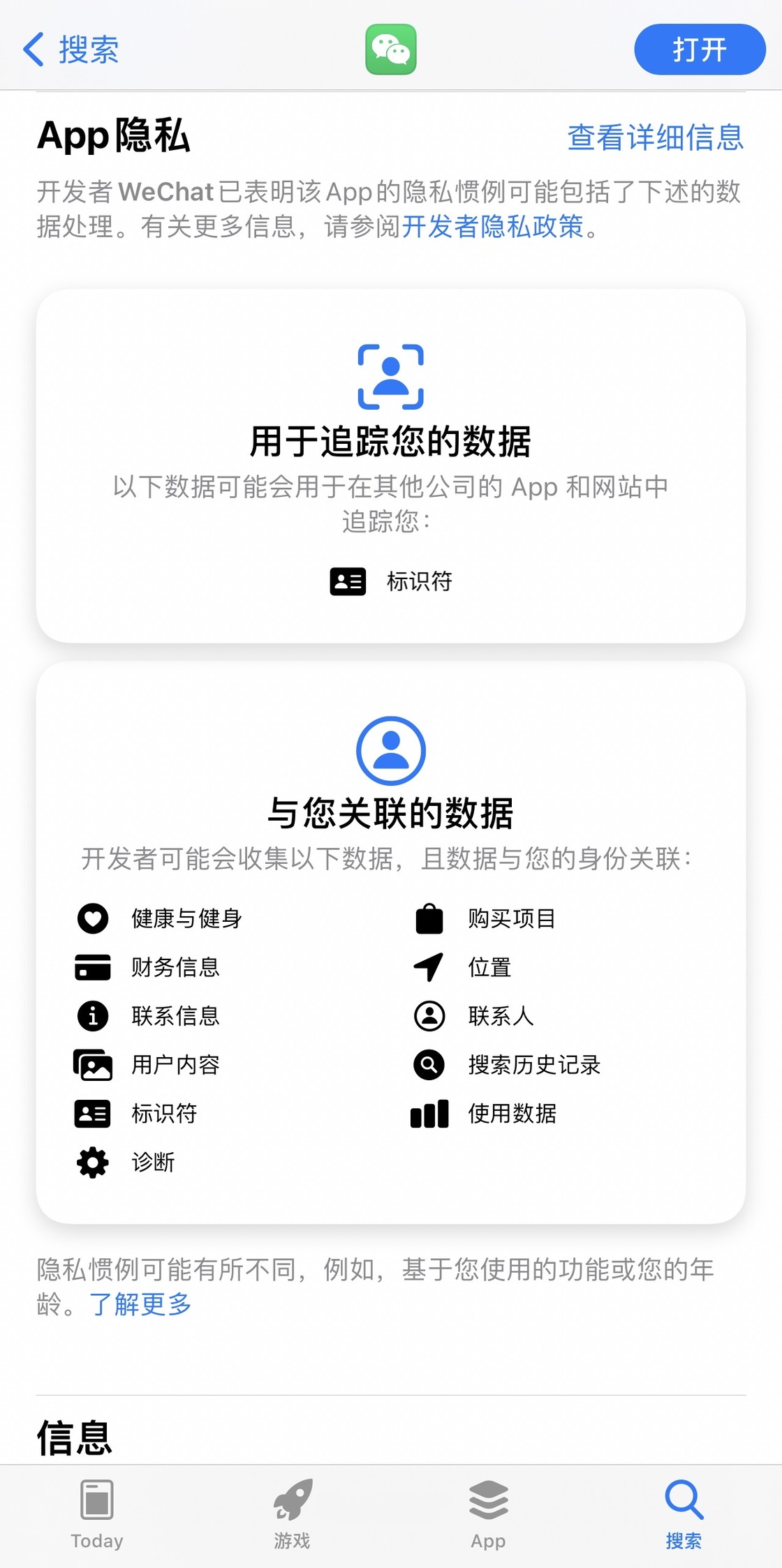The image size is (782, 1568).
Task: Tap the 标识符 ID card icon under tracking
Action: pos(347,581)
